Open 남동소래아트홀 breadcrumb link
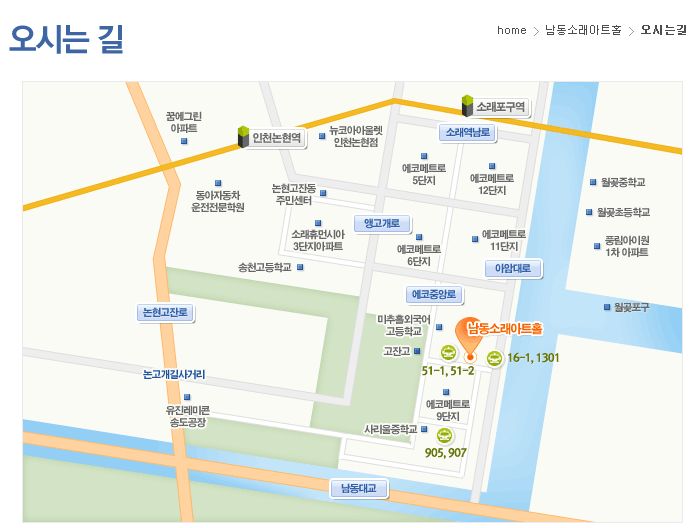Screen dimensions: 694x528 point(583,30)
